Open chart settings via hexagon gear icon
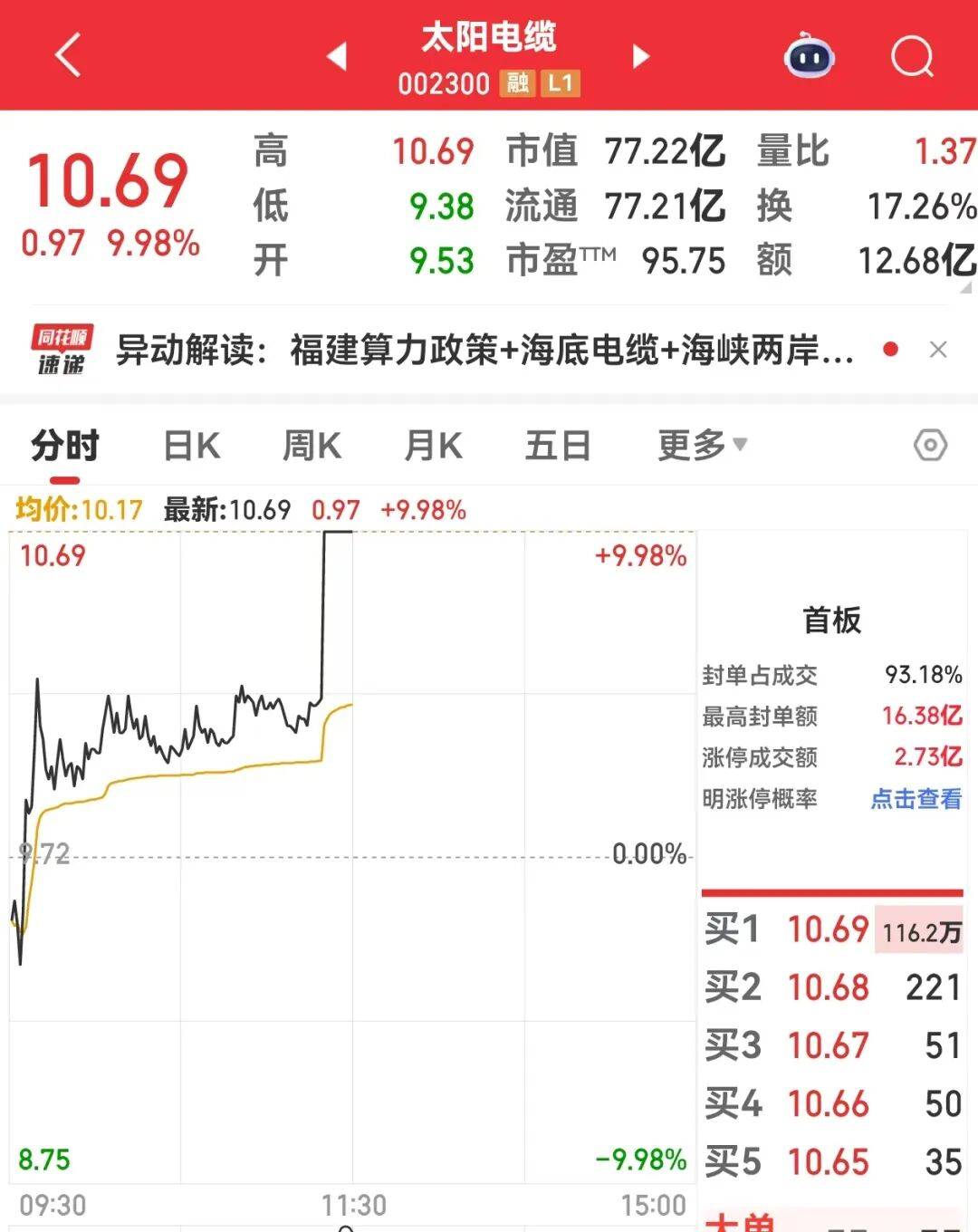 tap(931, 445)
